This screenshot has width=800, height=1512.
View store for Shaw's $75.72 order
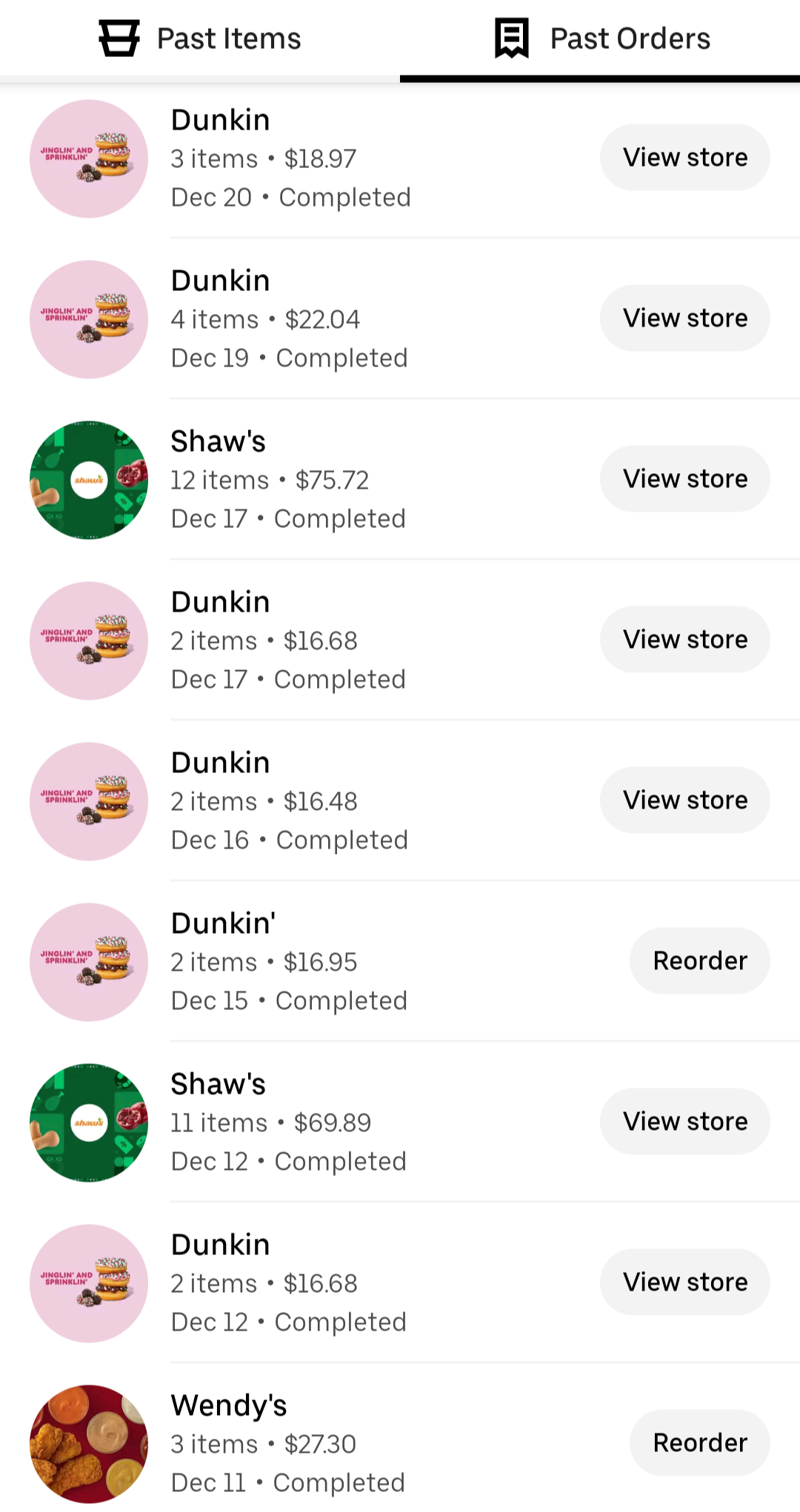[684, 479]
